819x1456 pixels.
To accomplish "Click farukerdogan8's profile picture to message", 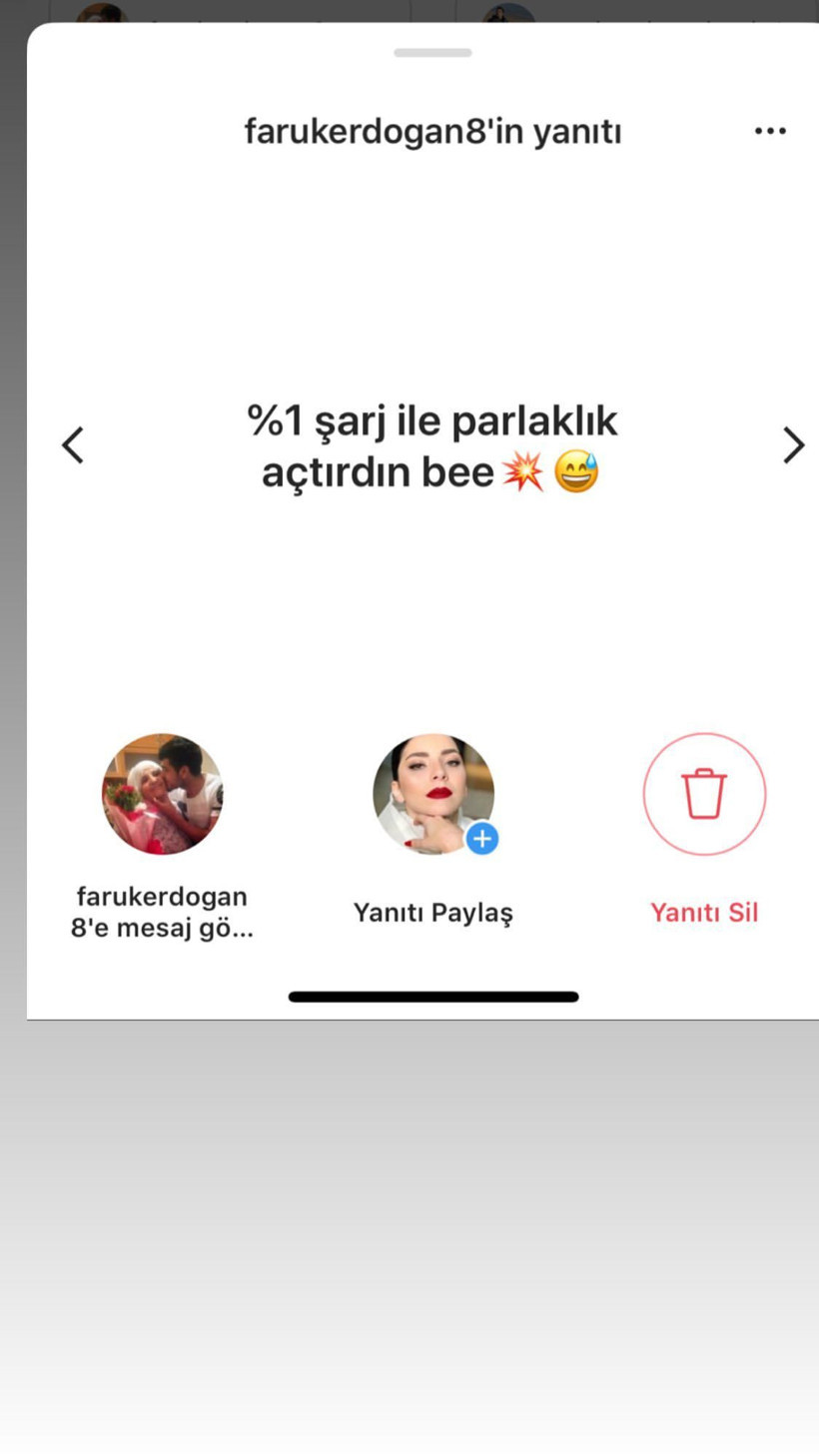I will 161,794.
